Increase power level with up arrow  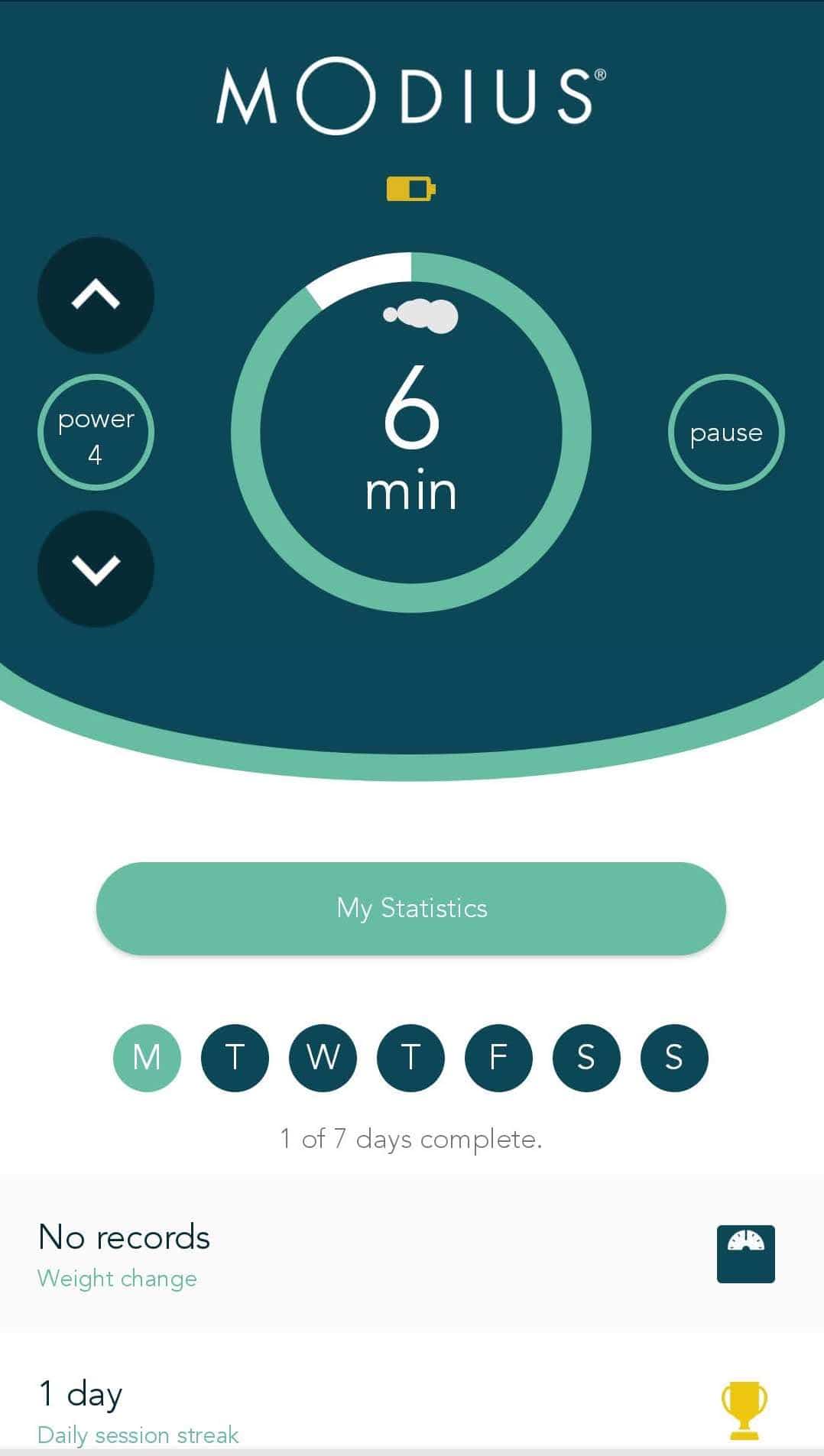point(96,295)
